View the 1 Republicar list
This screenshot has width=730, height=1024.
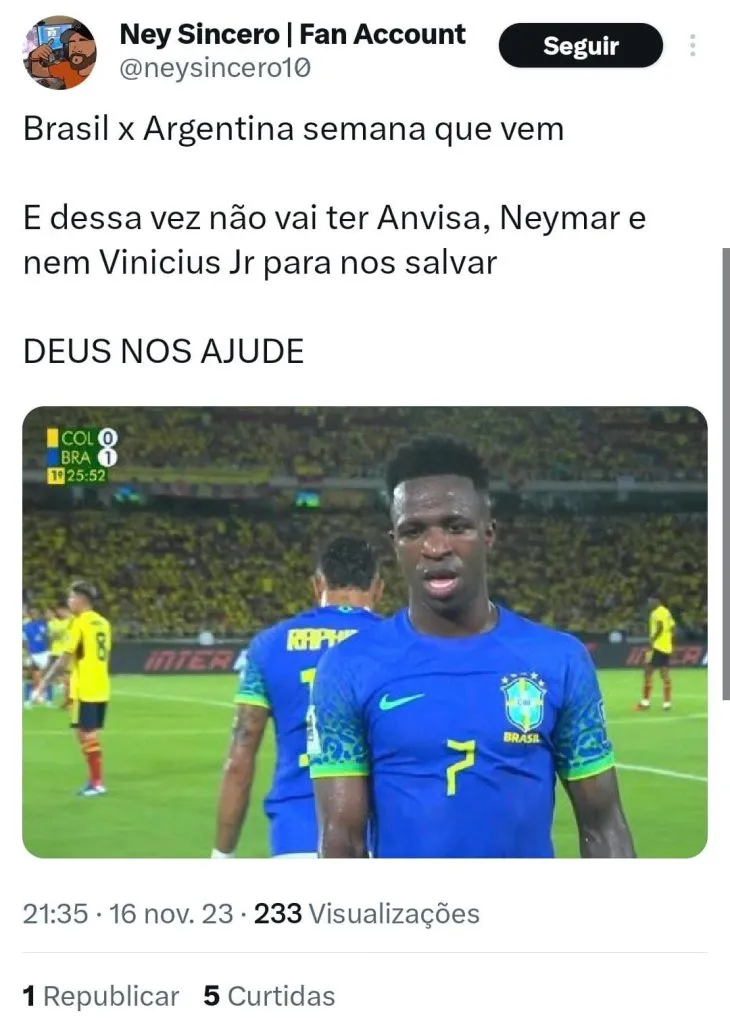(x=100, y=996)
